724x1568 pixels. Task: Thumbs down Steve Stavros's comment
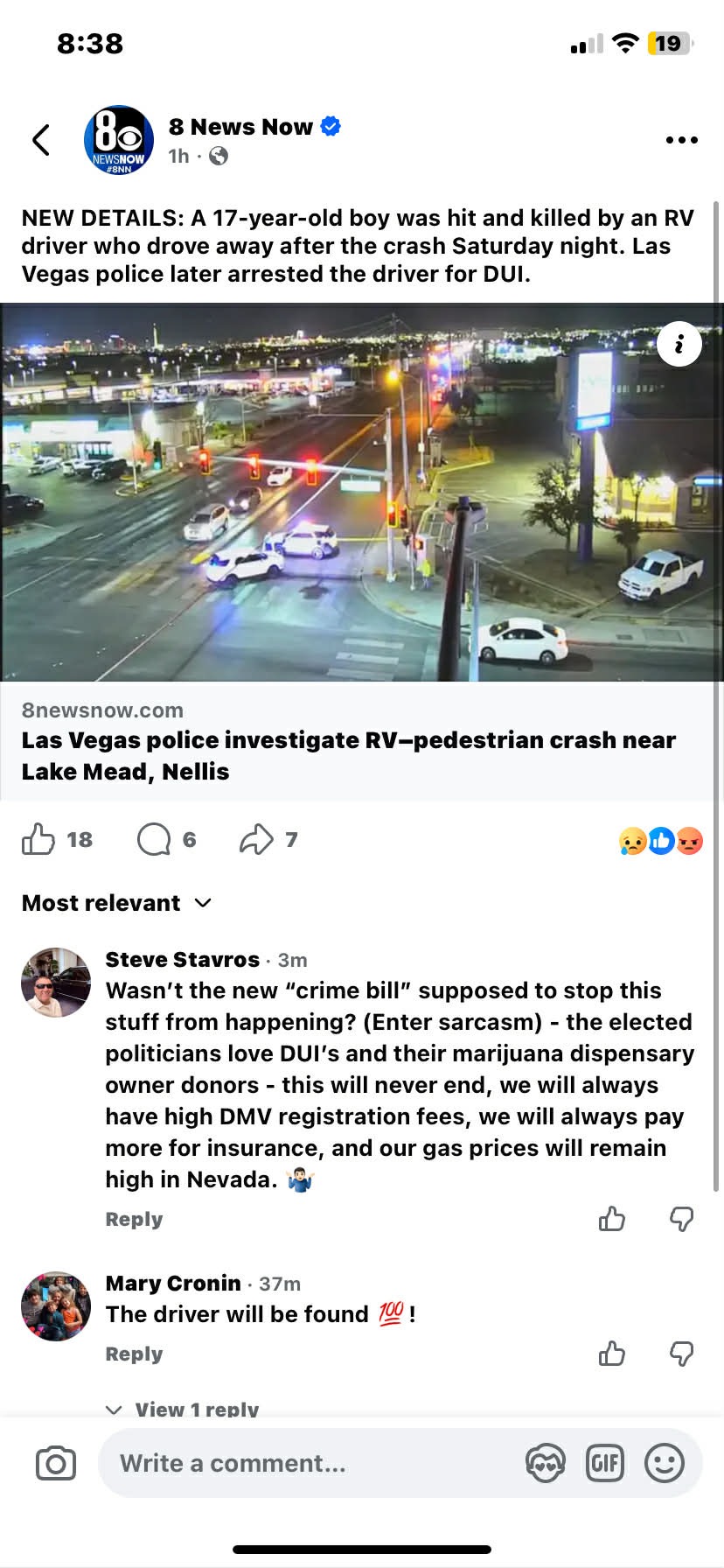tap(681, 1219)
